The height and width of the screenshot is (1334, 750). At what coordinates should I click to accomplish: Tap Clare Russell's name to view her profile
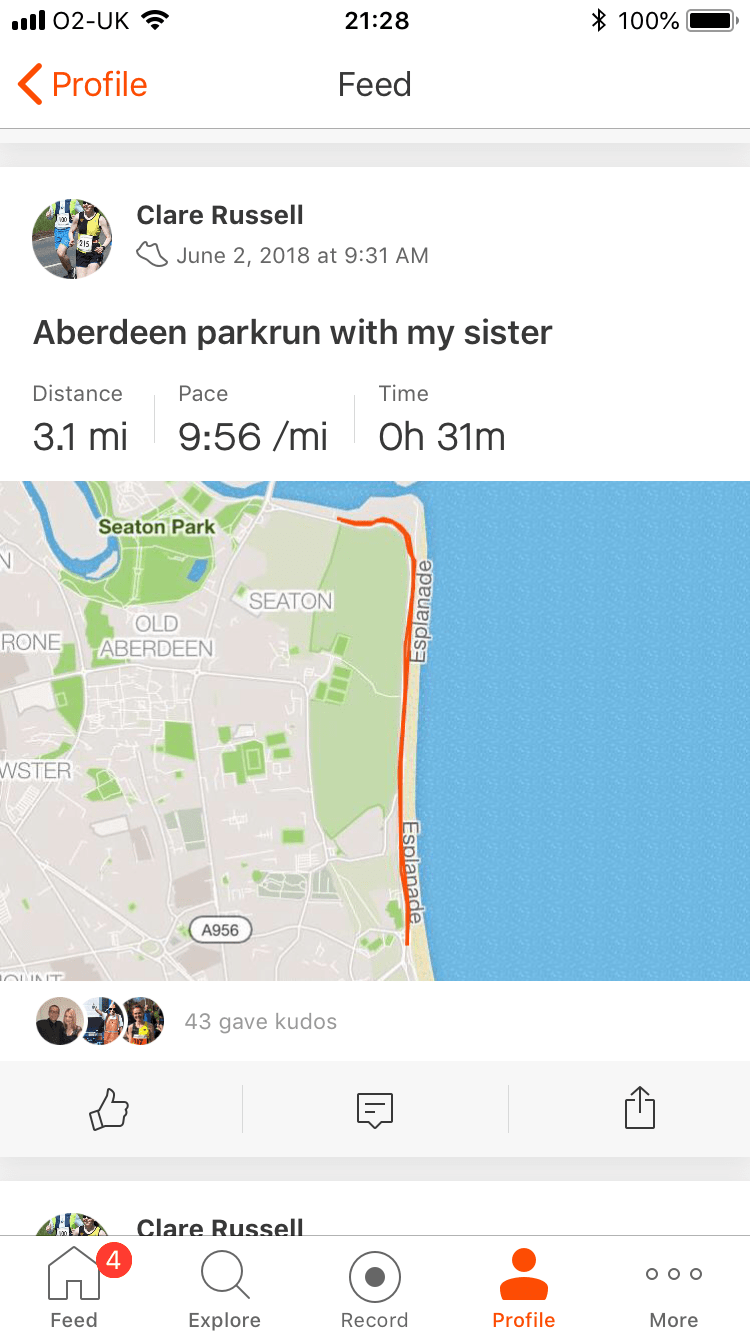[220, 215]
